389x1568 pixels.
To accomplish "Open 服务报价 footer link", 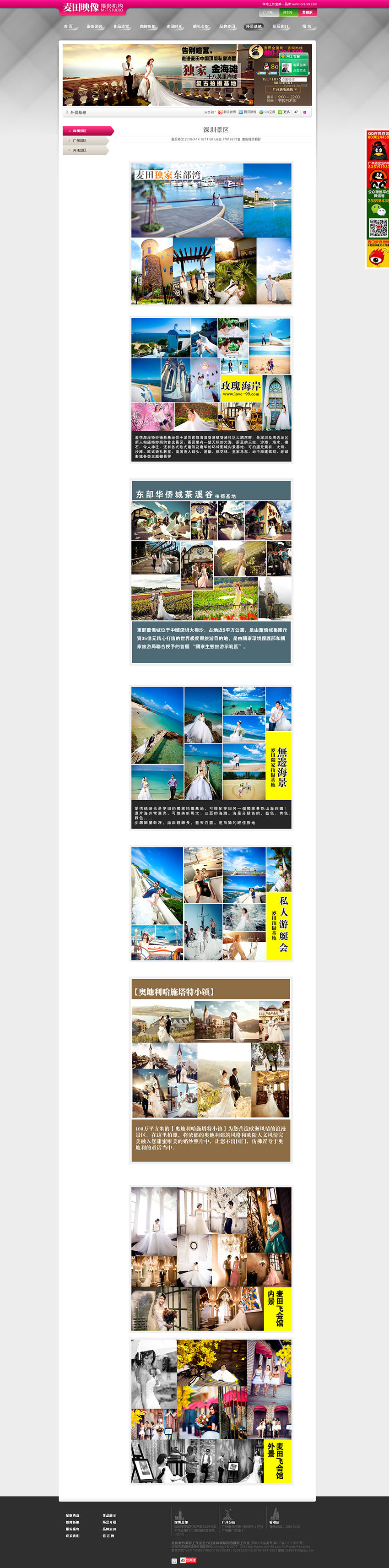I will pos(72,1529).
